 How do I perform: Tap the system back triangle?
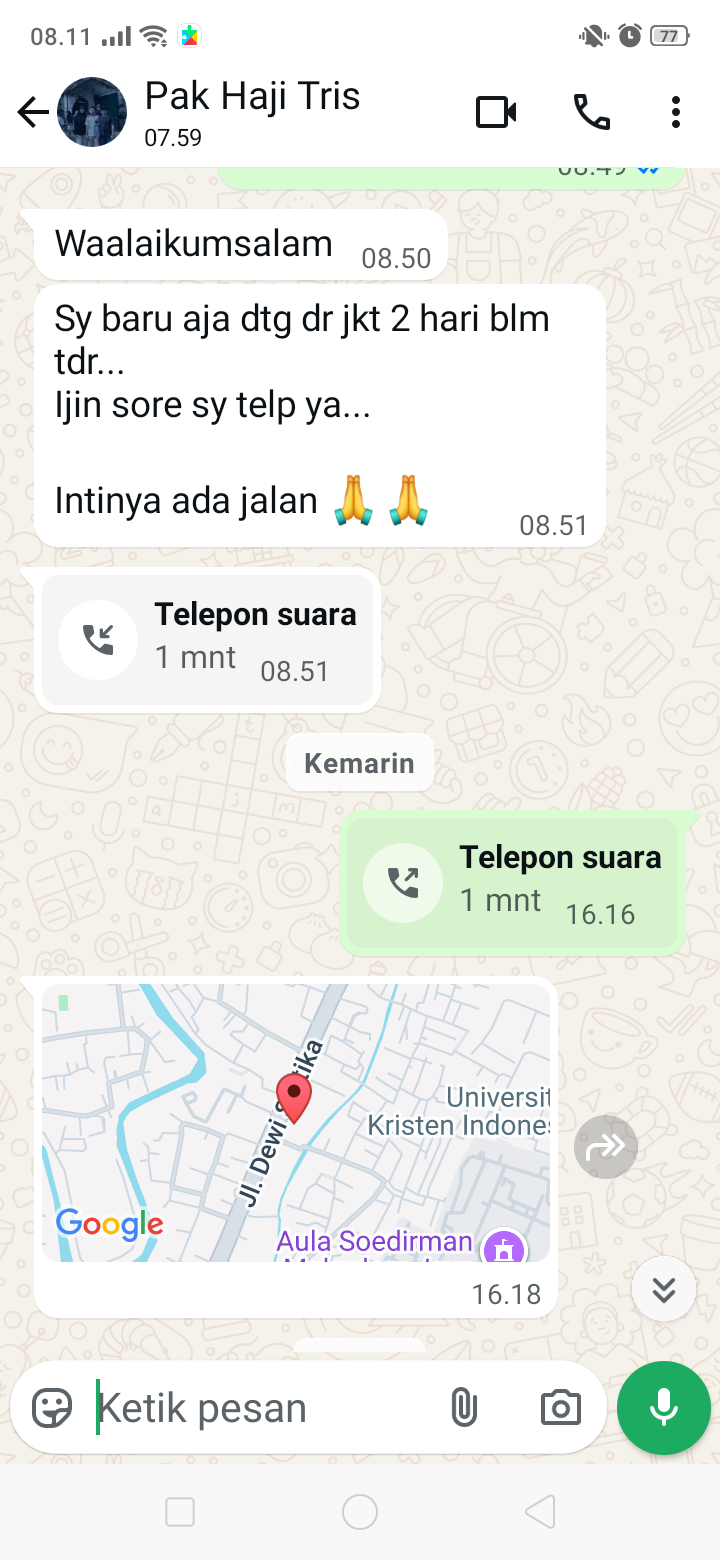(x=539, y=1512)
